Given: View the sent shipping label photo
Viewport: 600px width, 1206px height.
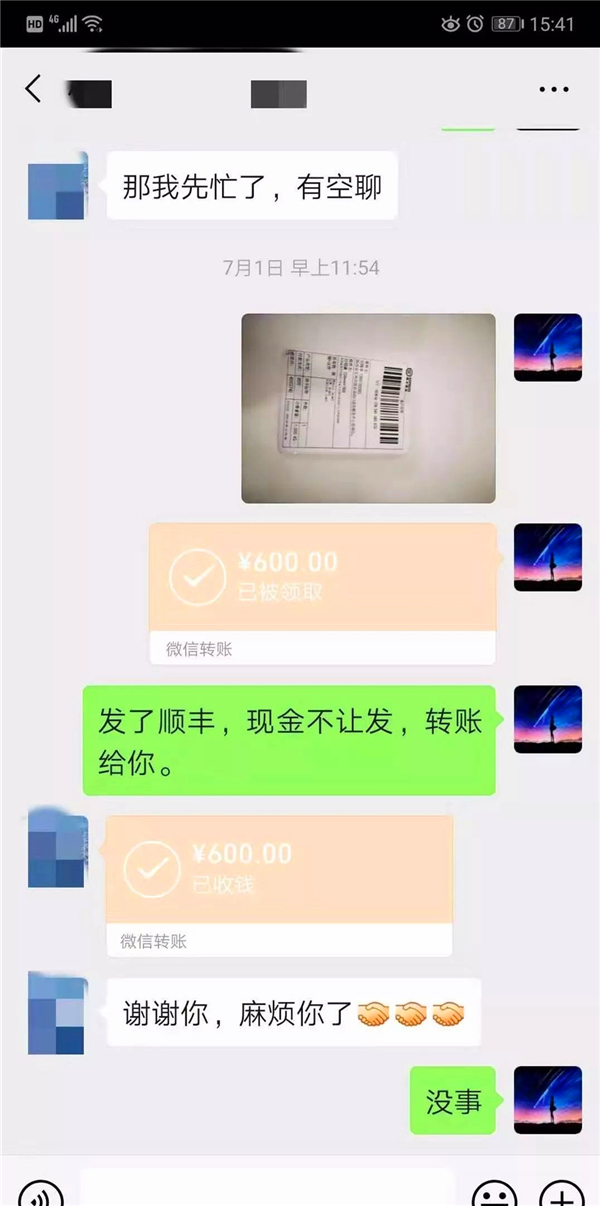Looking at the screenshot, I should (x=368, y=408).
